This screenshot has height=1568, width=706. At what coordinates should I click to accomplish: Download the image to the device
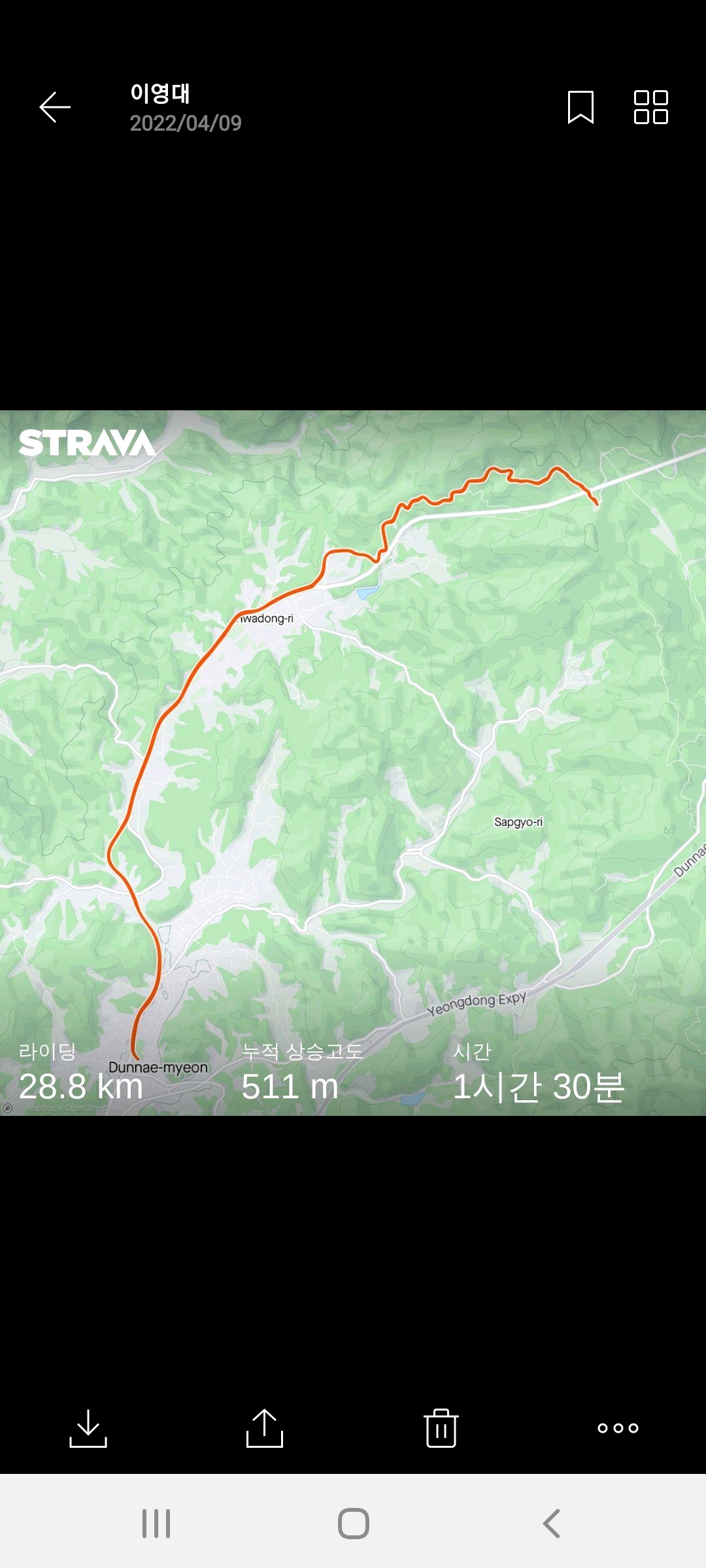click(x=88, y=1428)
